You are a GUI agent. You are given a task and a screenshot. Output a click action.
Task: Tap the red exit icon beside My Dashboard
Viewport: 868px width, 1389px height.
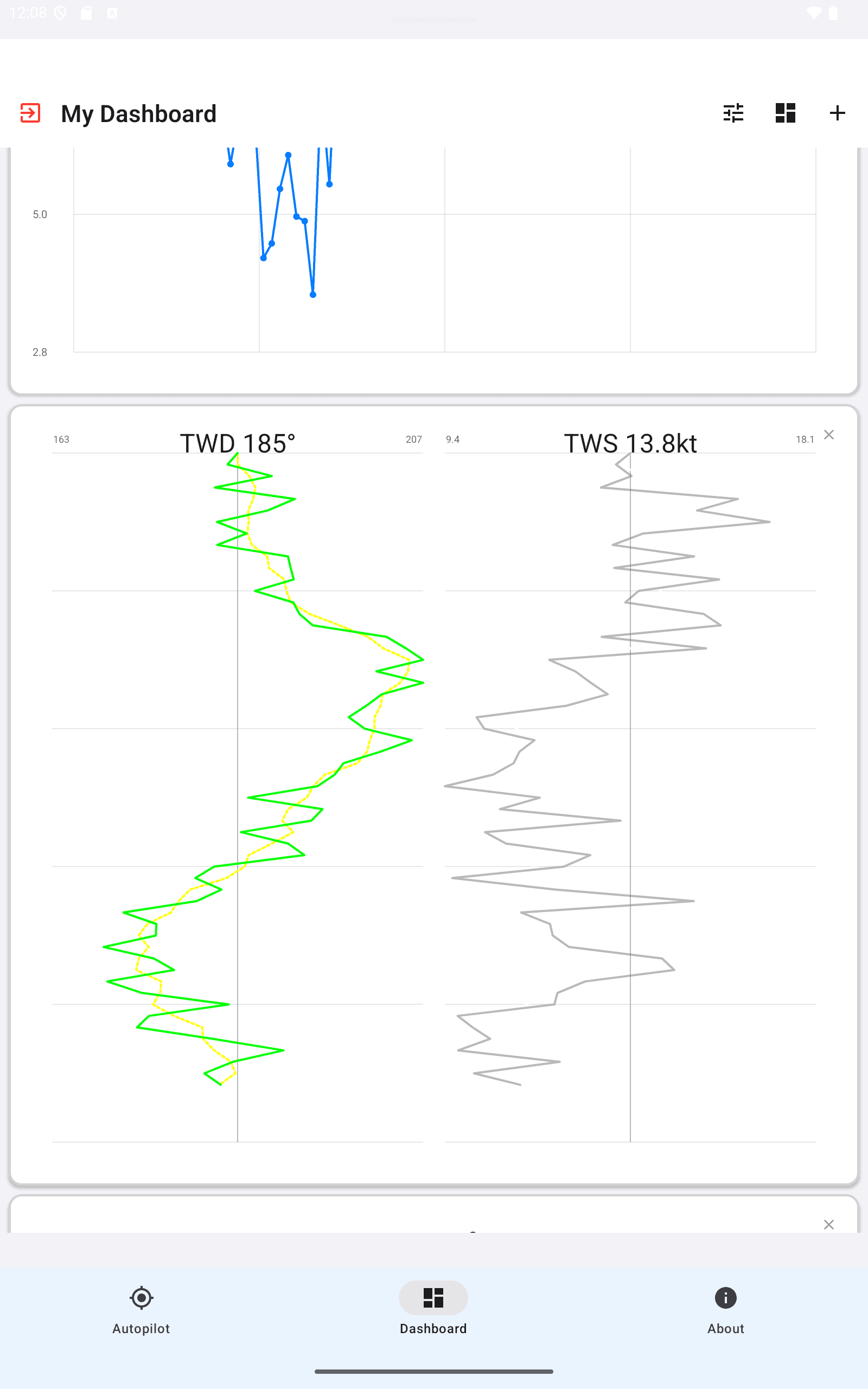pos(30,113)
